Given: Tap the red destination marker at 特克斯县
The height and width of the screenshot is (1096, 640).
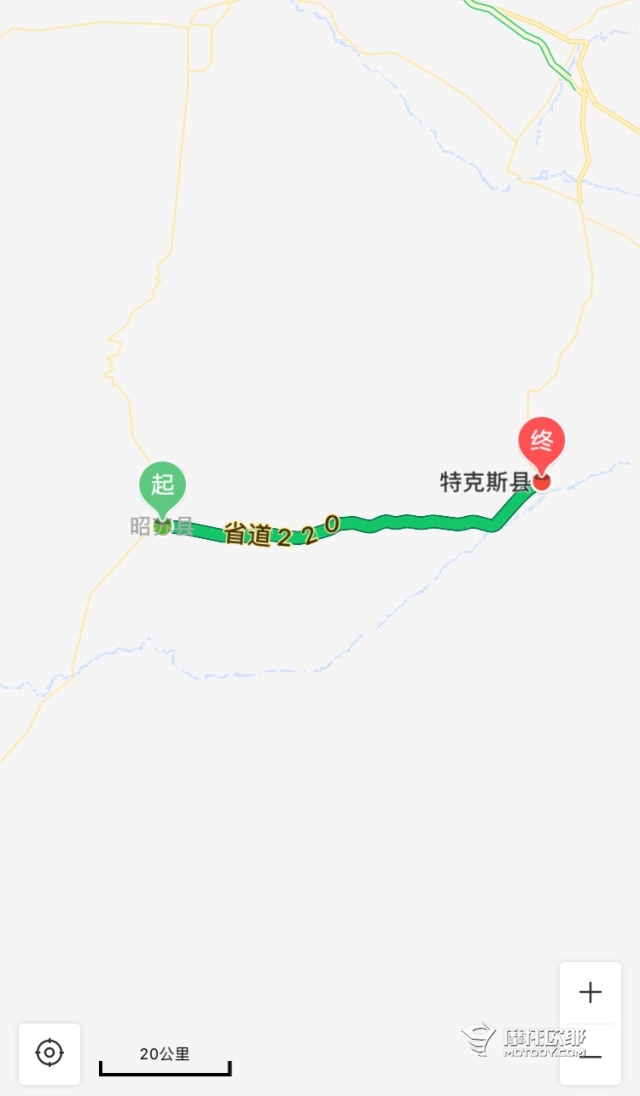Looking at the screenshot, I should tap(541, 443).
